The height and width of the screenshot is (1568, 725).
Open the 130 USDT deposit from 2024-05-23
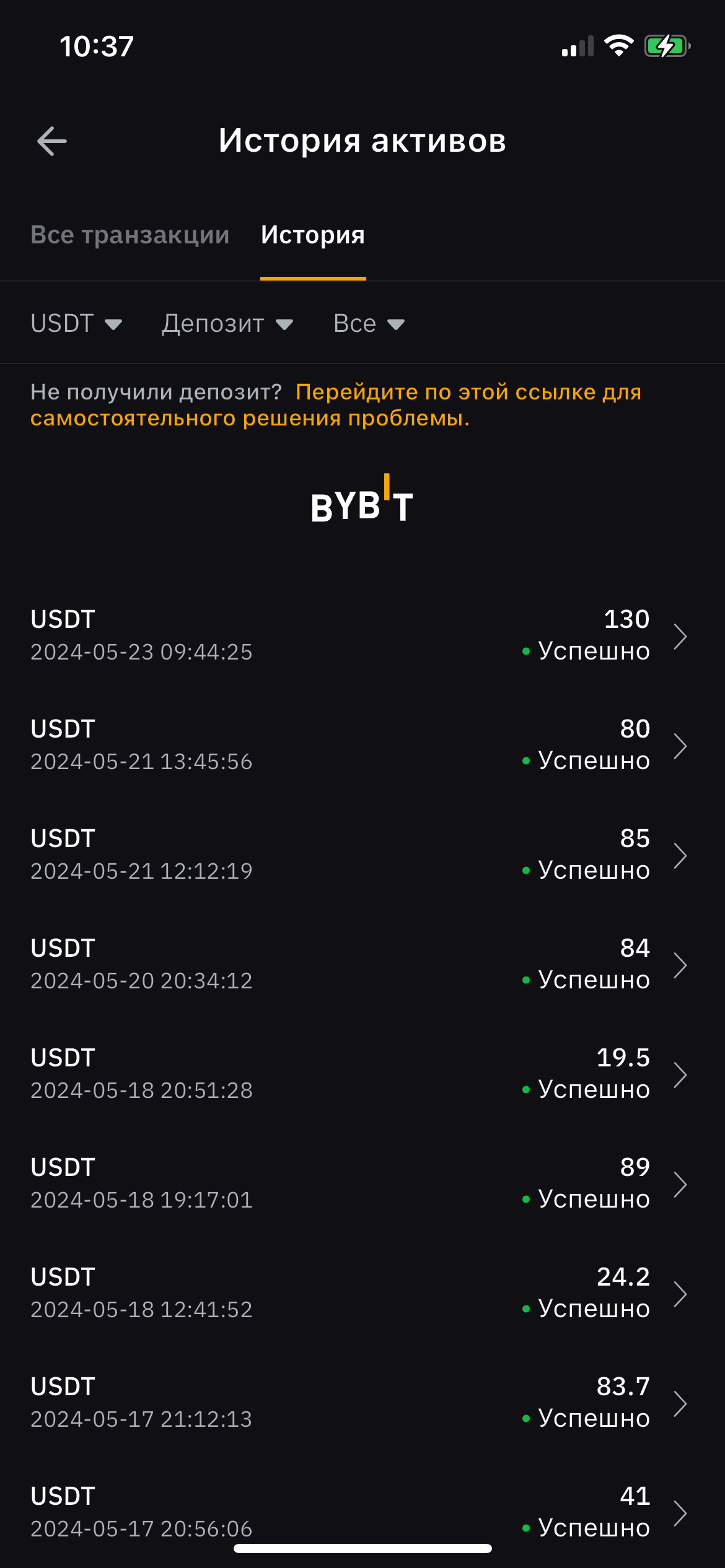362,635
